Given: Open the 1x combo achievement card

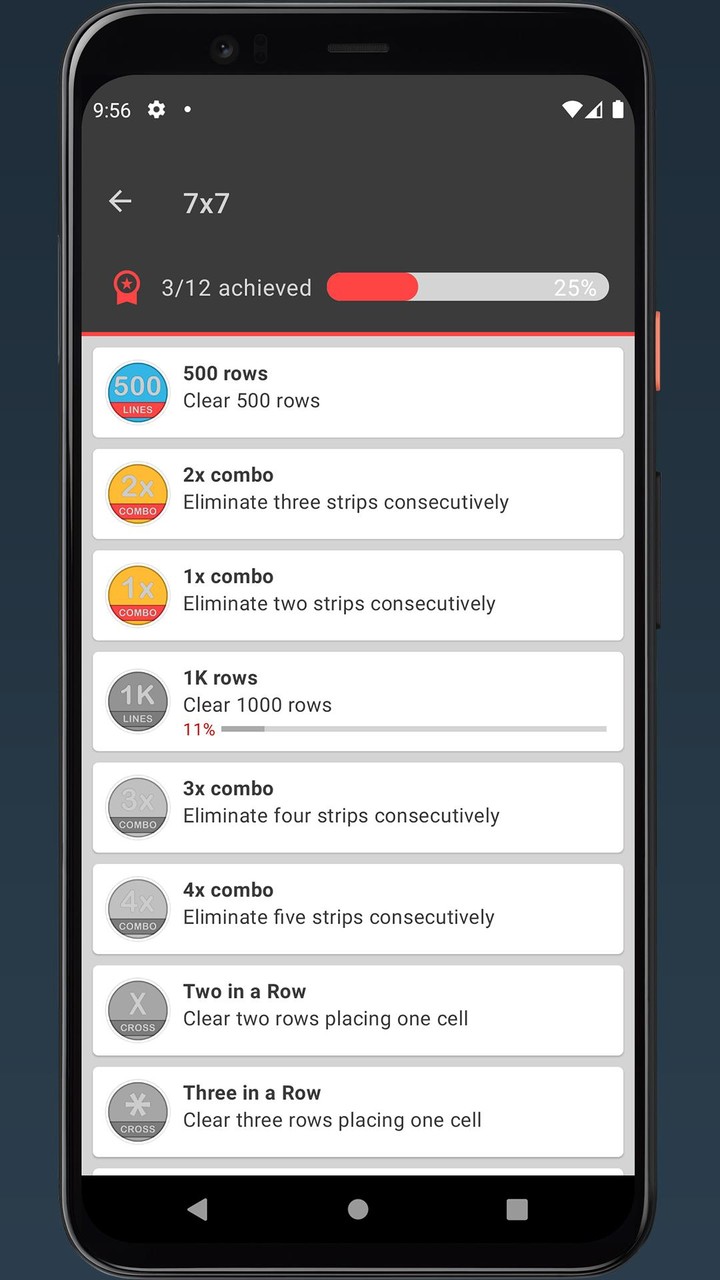Looking at the screenshot, I should click(357, 595).
